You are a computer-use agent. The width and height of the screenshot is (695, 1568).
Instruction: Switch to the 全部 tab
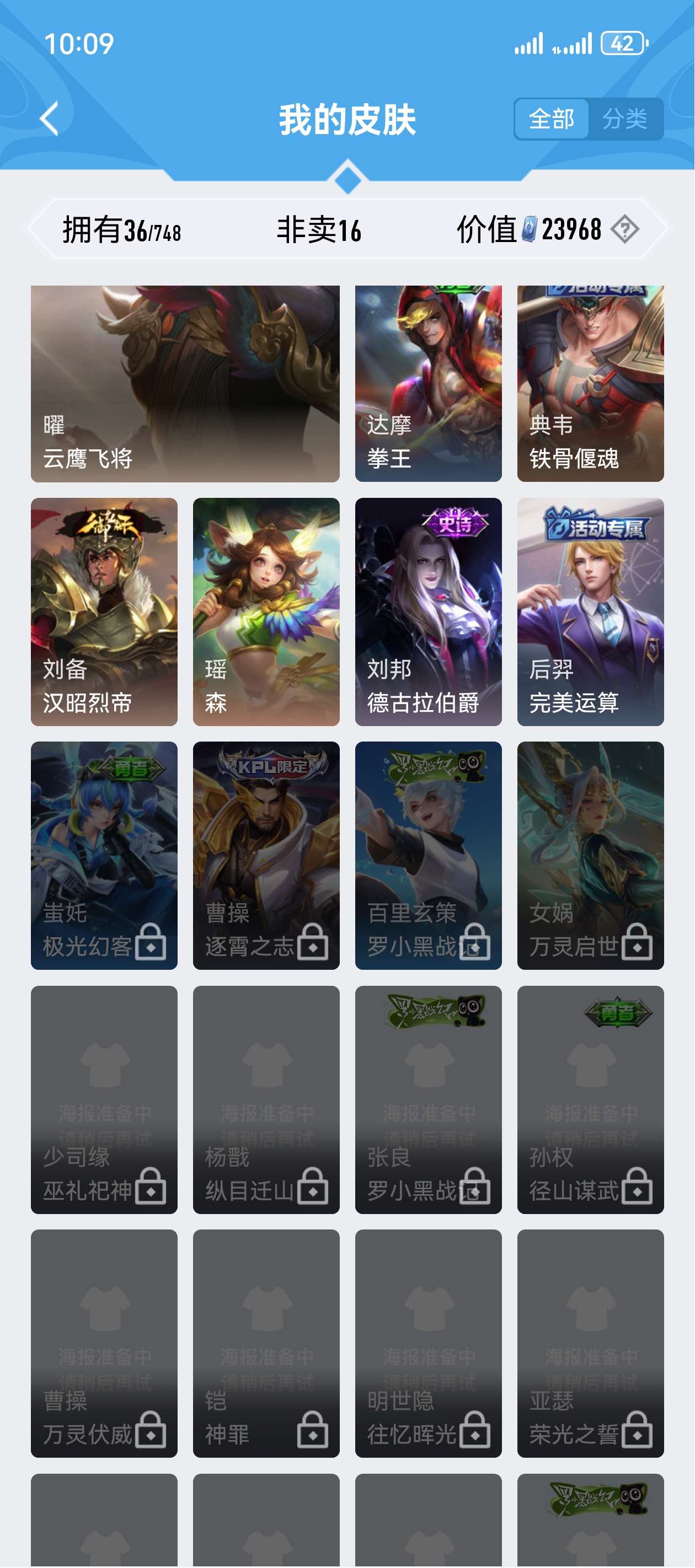tap(551, 119)
